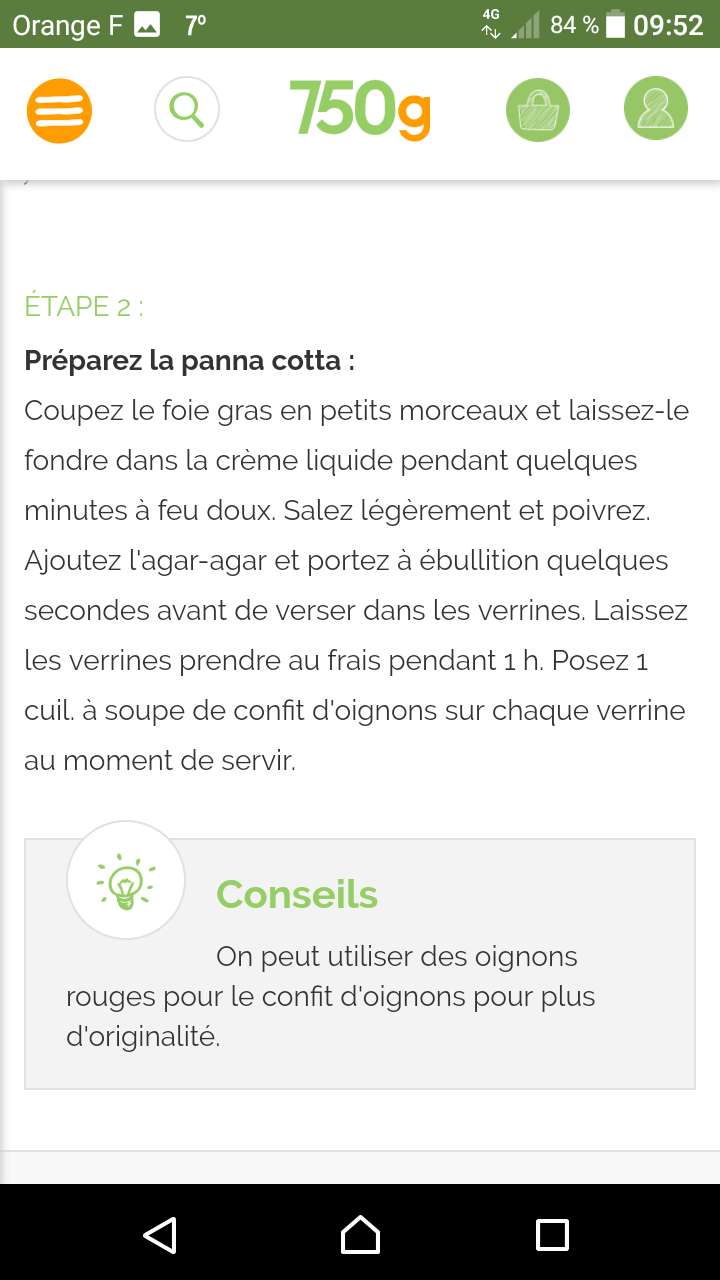Viewport: 720px width, 1280px height.
Task: Open the user profile icon
Action: [656, 109]
